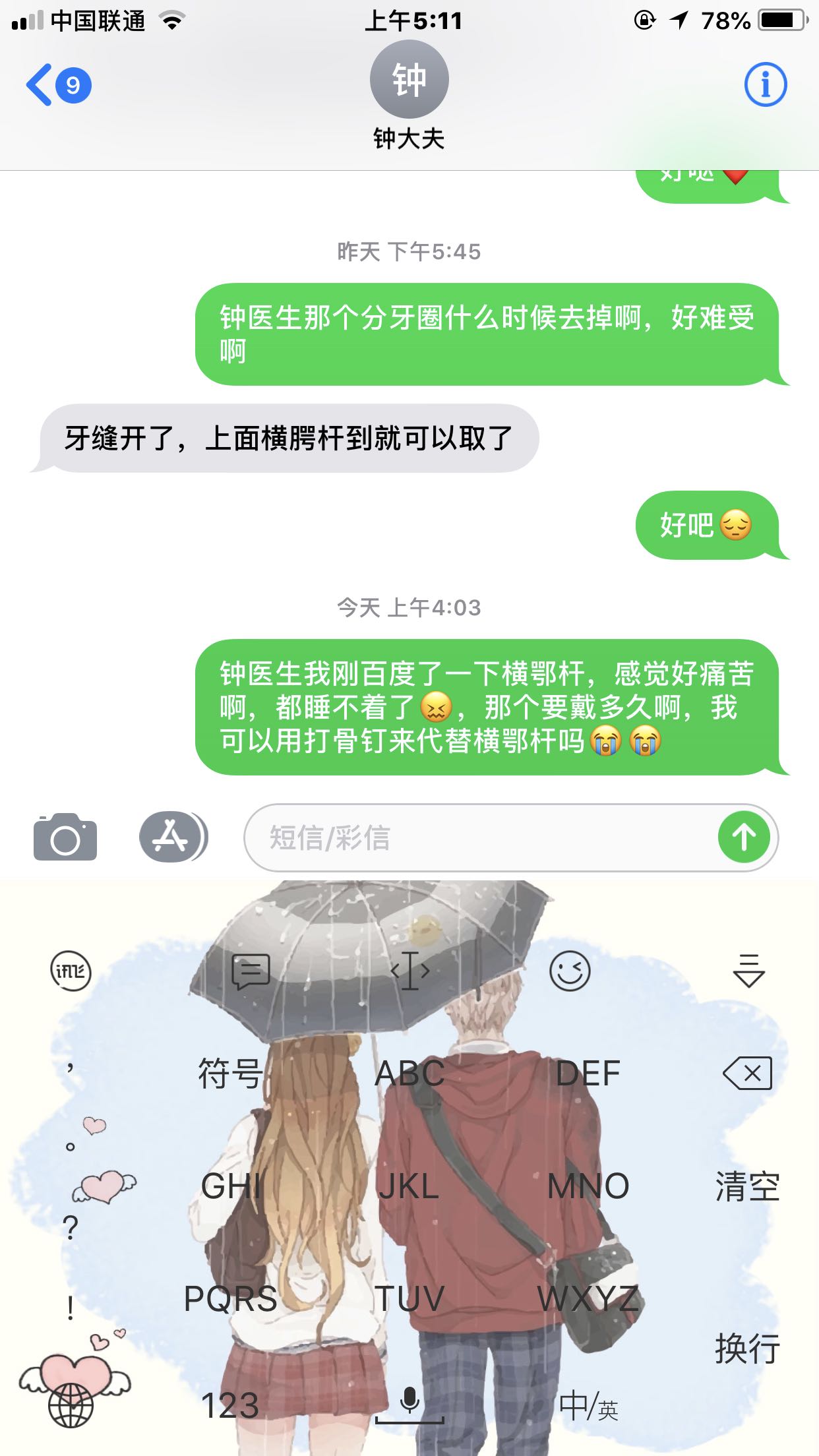Image resolution: width=819 pixels, height=1456 pixels.
Task: Go back to the messages list
Action: tap(57, 85)
